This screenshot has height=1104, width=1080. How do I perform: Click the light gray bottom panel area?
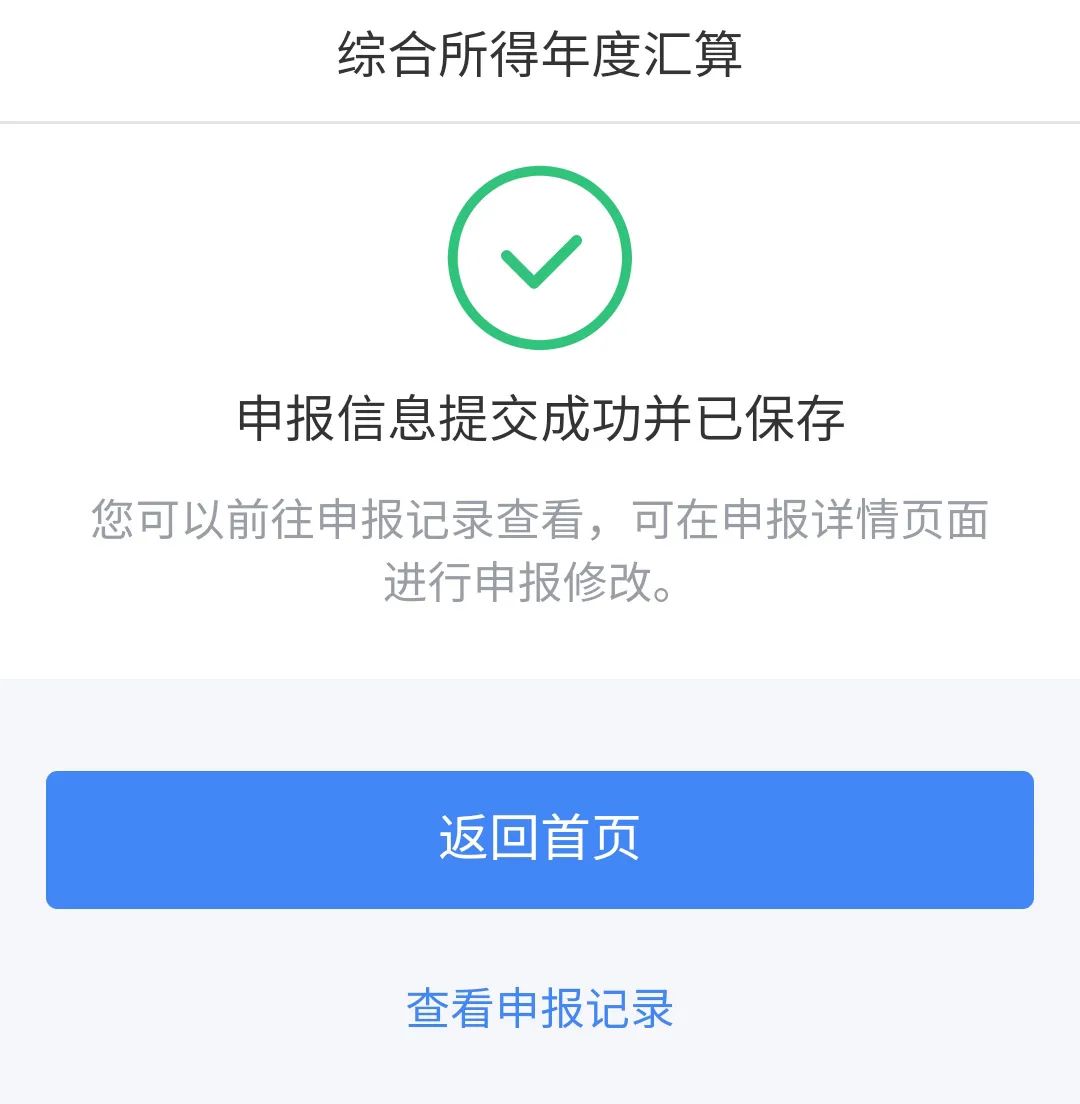(x=540, y=720)
